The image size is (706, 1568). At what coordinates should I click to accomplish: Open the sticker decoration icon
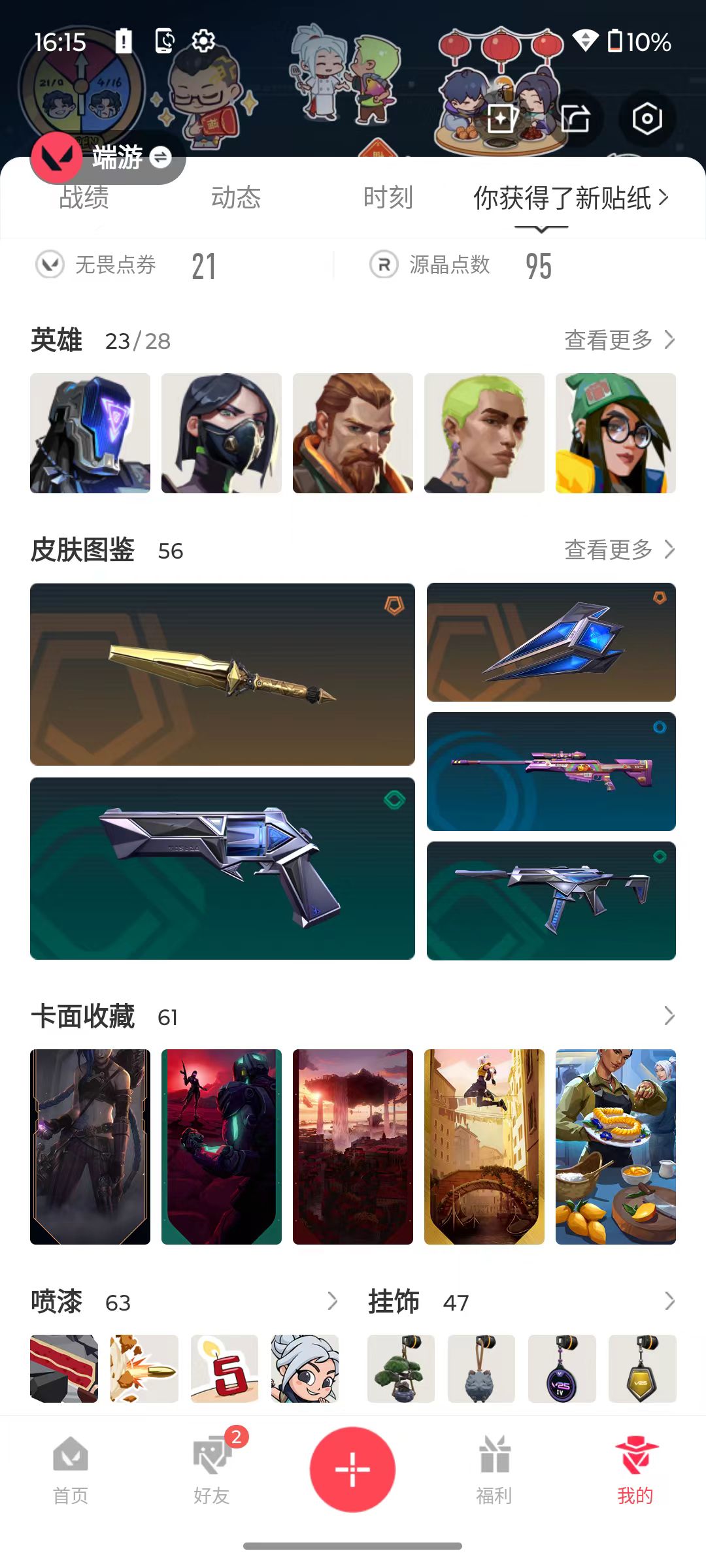502,119
